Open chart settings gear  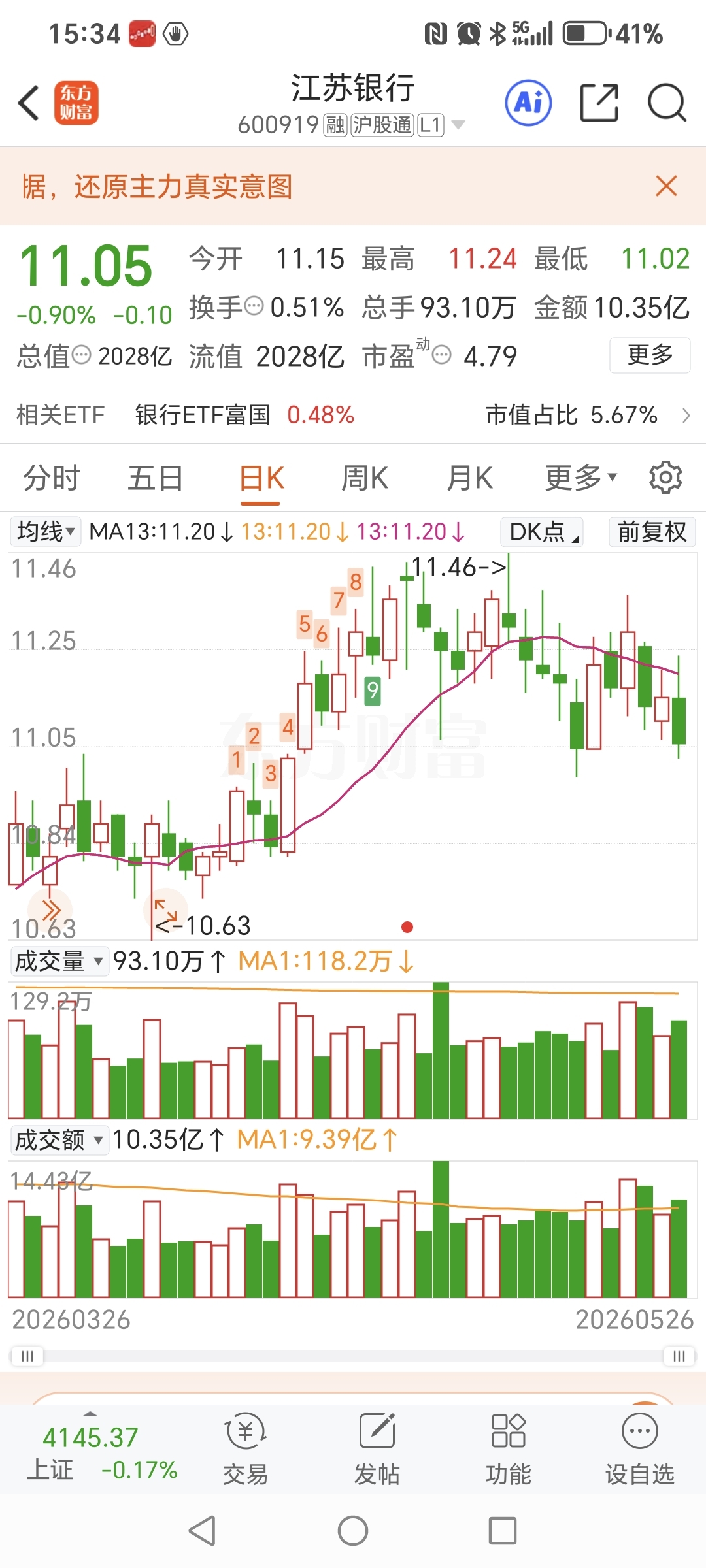pyautogui.click(x=665, y=478)
